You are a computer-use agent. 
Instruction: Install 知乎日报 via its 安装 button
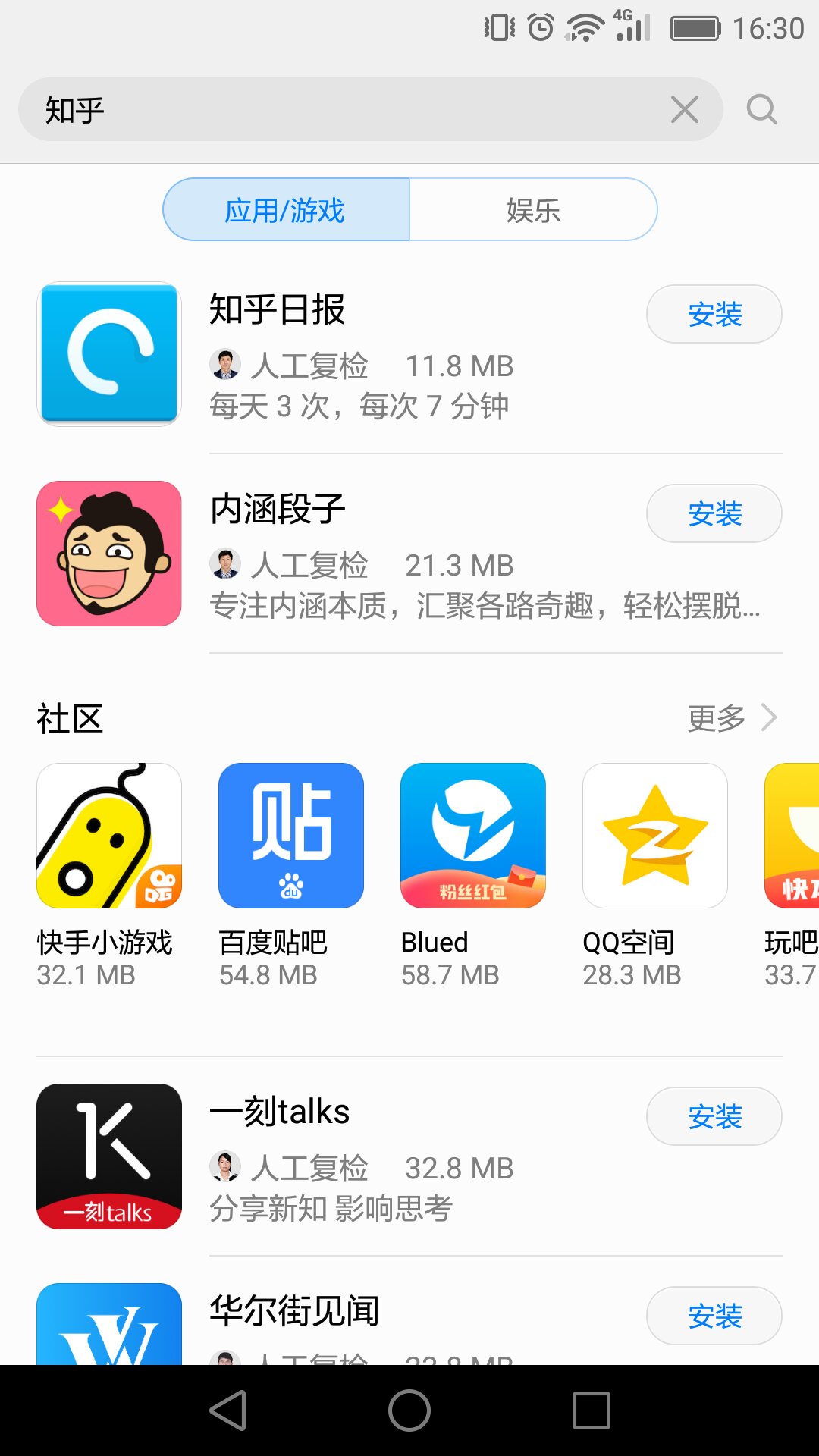pyautogui.click(x=714, y=314)
